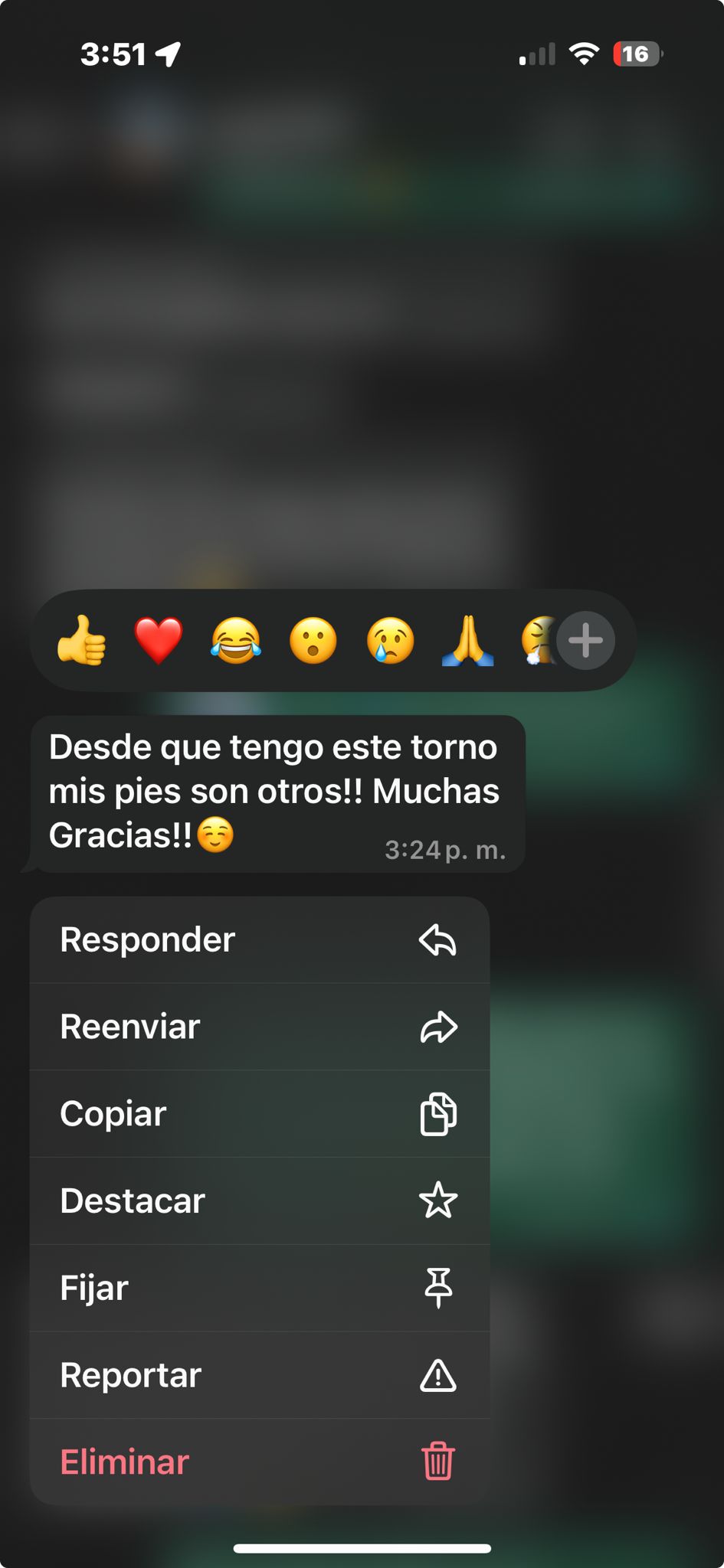React with the surprised face emoji

pyautogui.click(x=313, y=641)
